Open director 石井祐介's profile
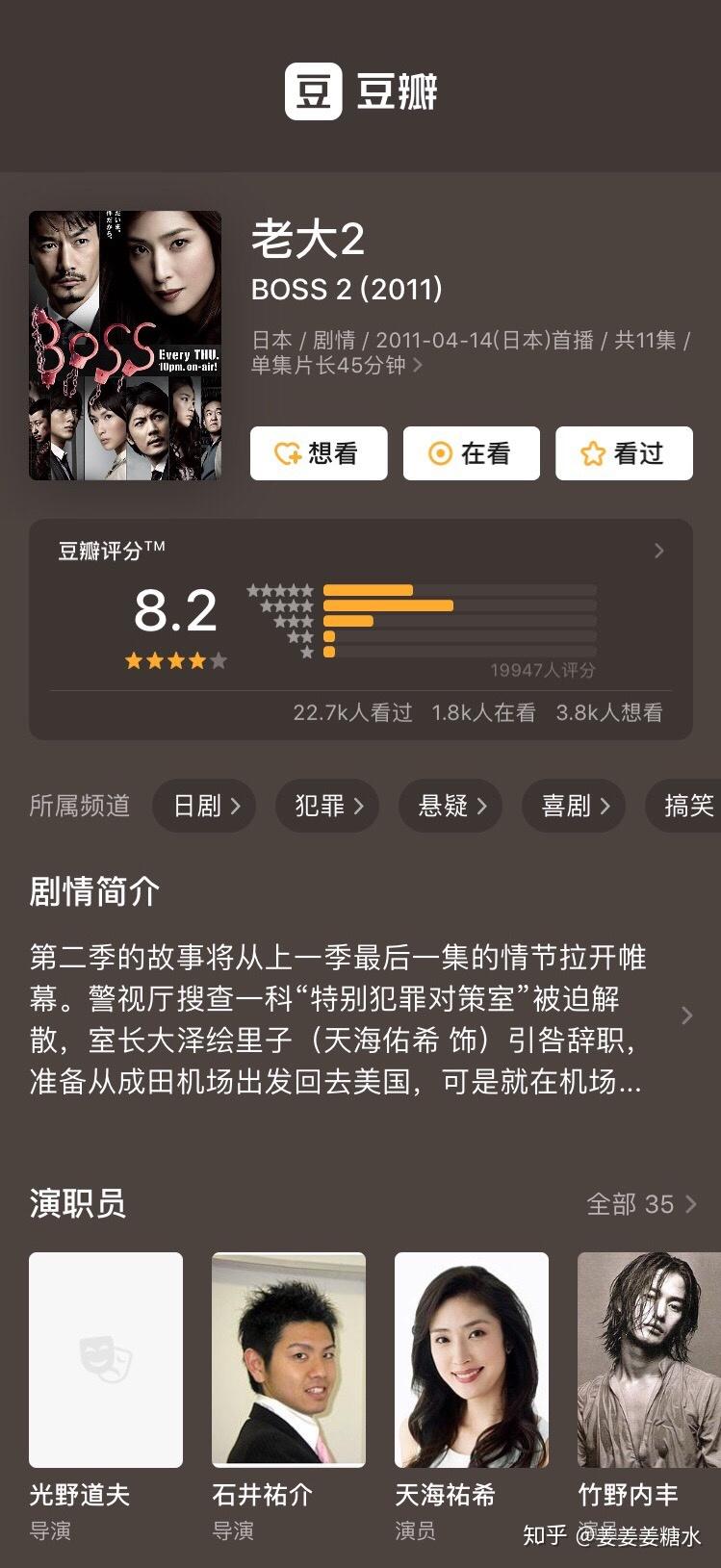The image size is (721, 1568). (x=289, y=1359)
